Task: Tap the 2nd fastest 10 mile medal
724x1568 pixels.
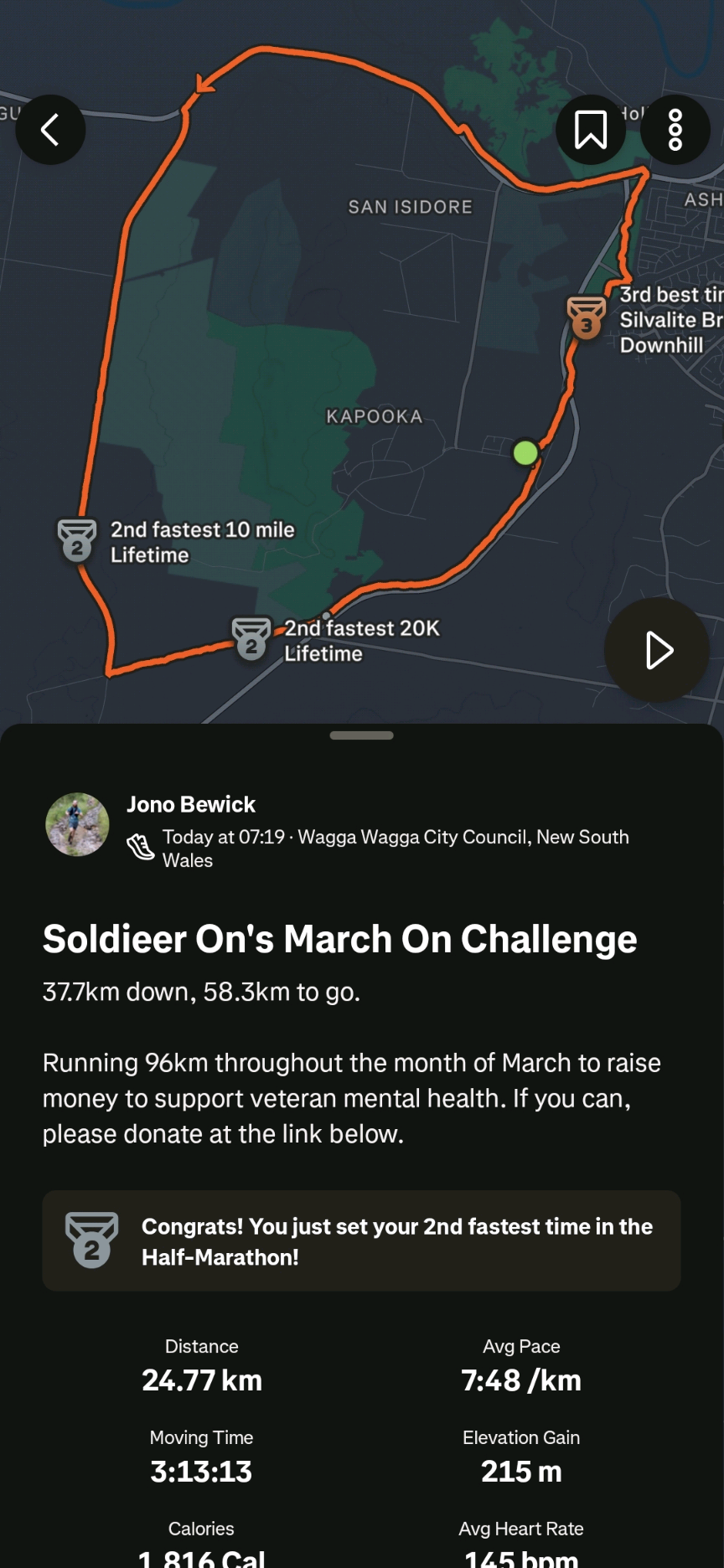Action: [77, 540]
